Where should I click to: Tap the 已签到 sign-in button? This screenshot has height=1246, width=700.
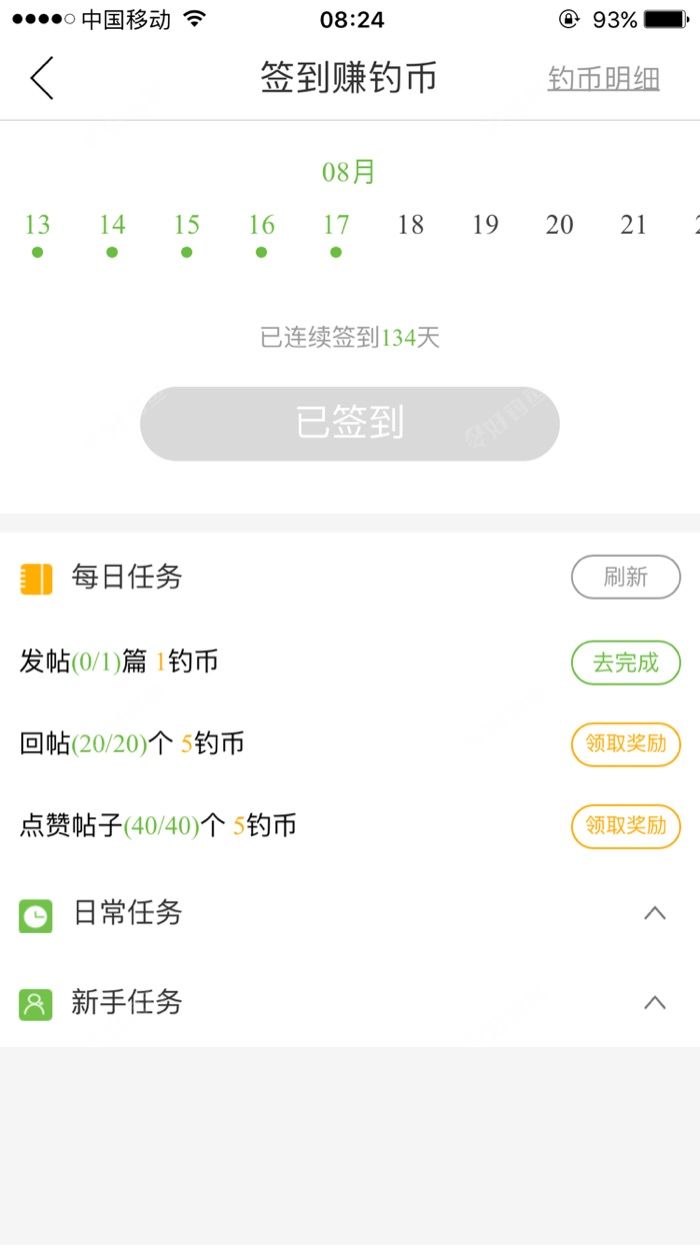[349, 424]
